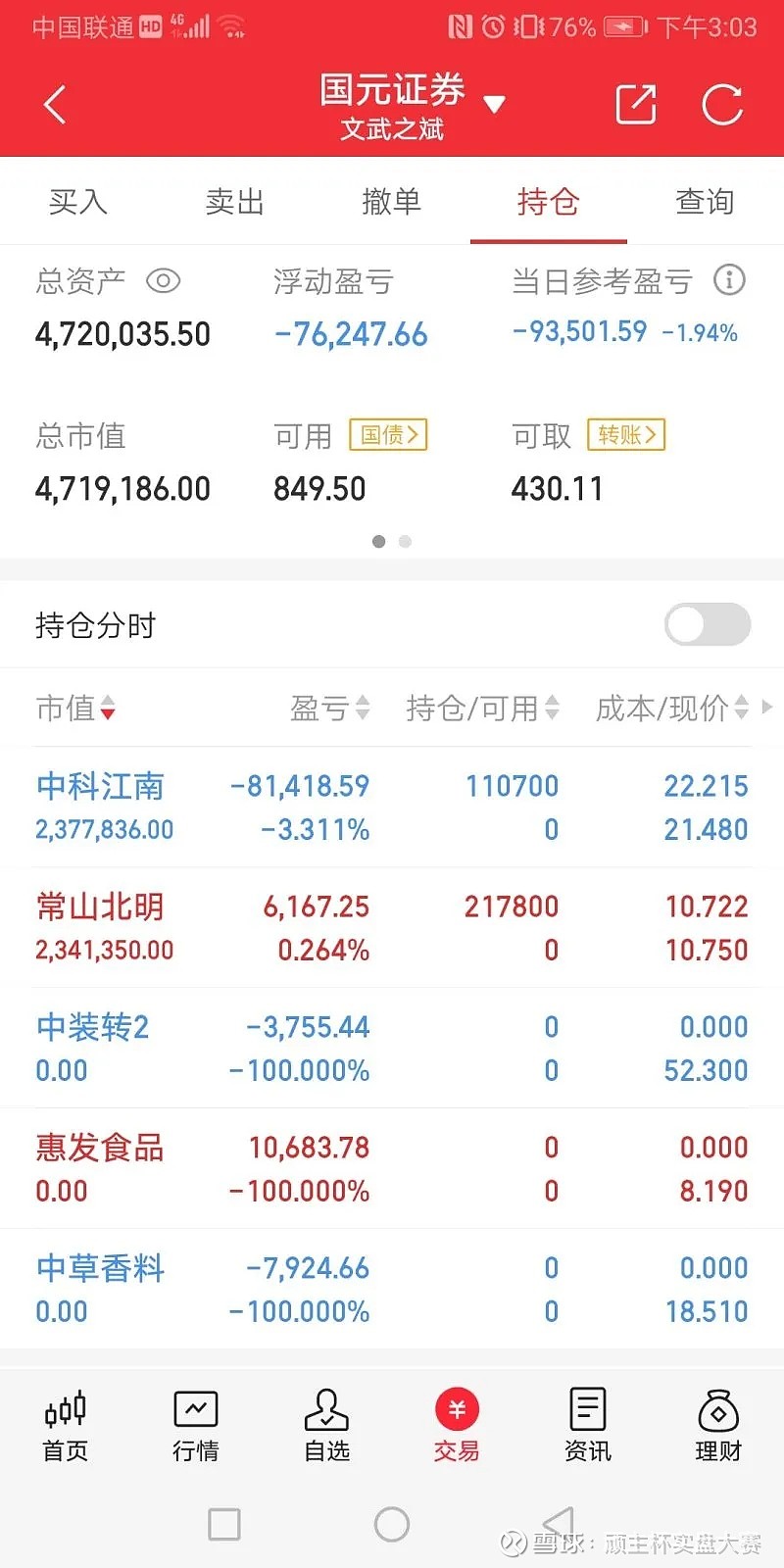Image resolution: width=784 pixels, height=1568 pixels.
Task: Sort holdings by 盈亏
Action: point(330,708)
